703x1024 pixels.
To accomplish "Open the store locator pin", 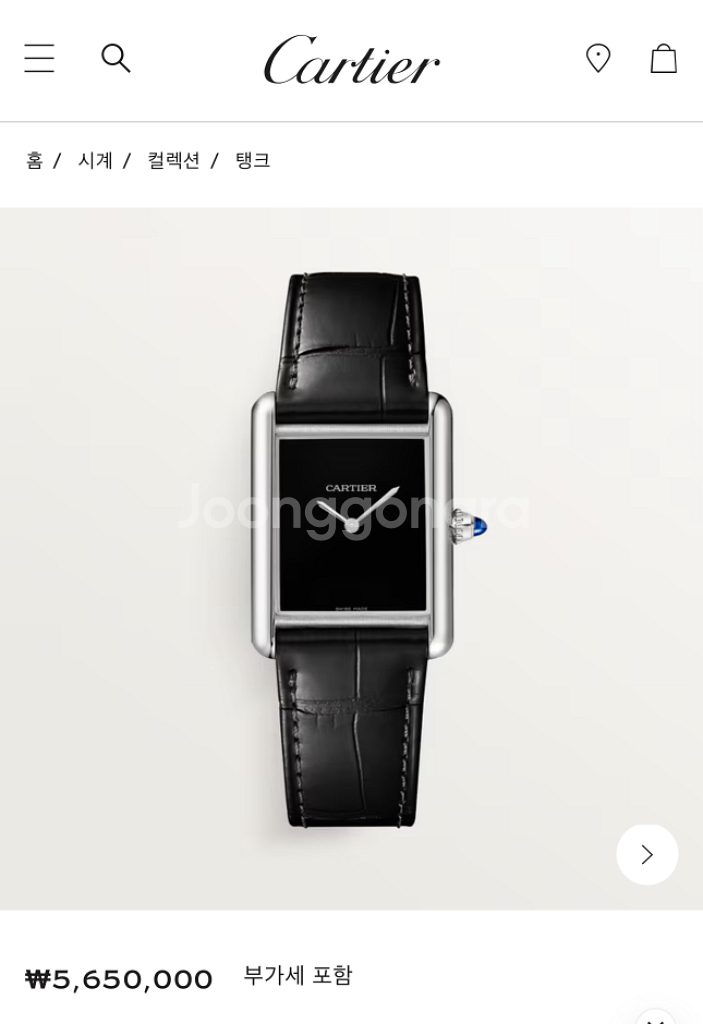I will pyautogui.click(x=598, y=58).
